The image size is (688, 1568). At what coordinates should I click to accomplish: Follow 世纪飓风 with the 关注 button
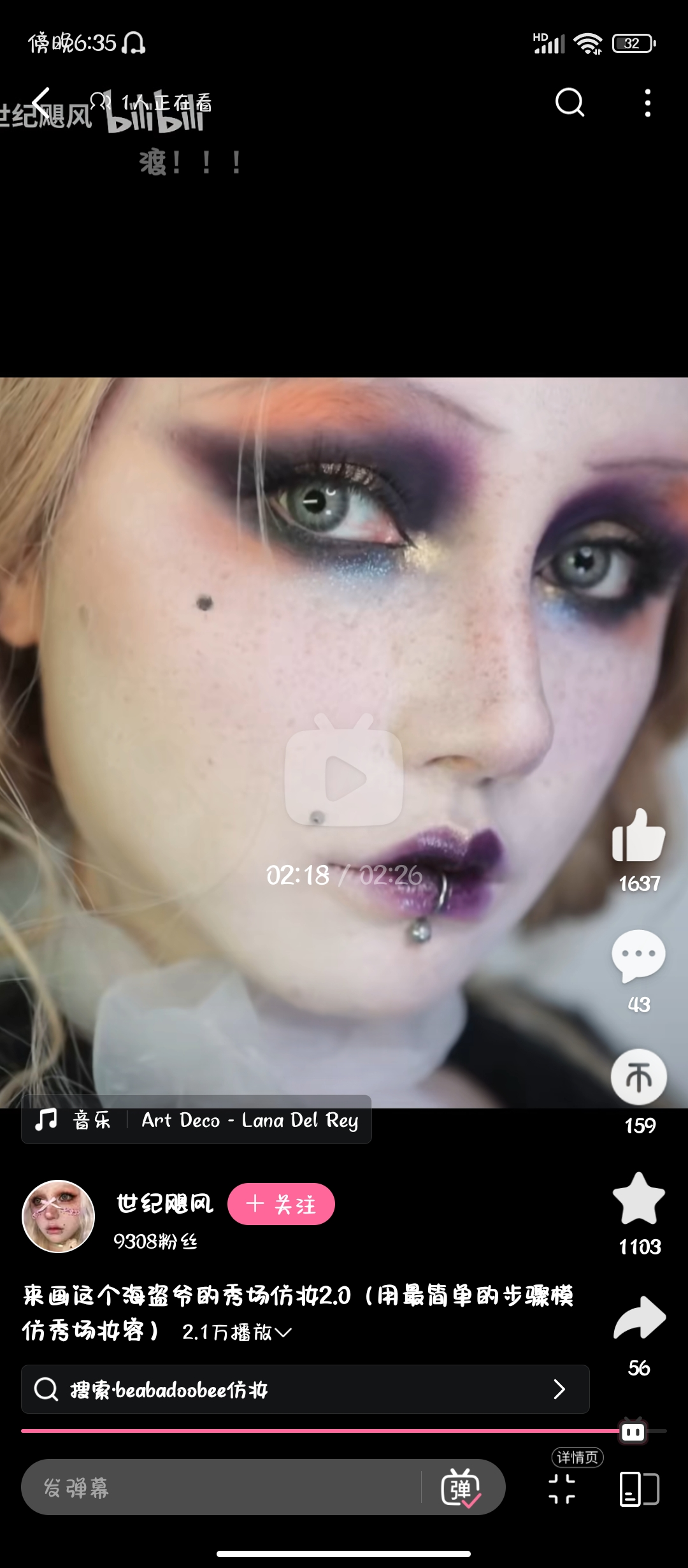281,1204
